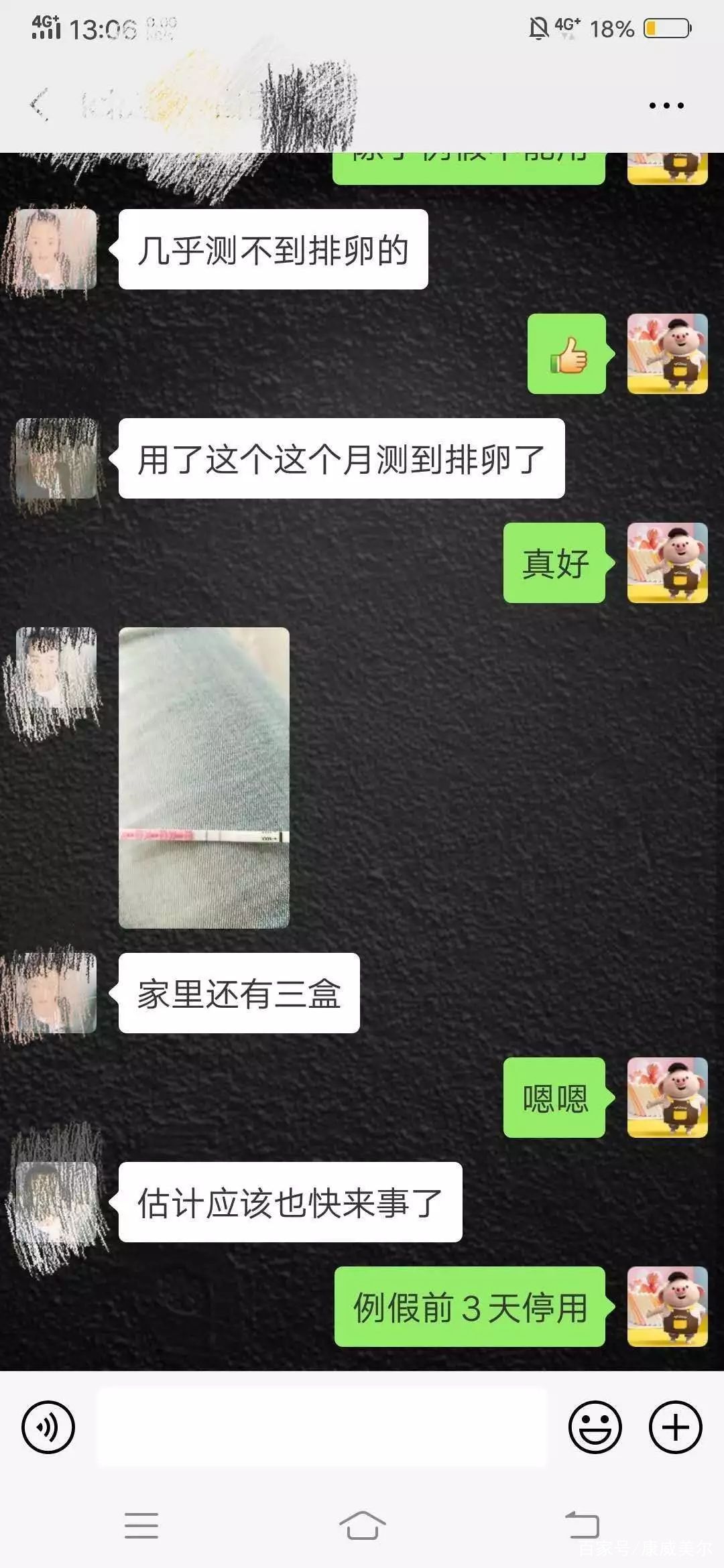Open the pig avatar profile beside 真好
The image size is (724, 1568).
(667, 563)
